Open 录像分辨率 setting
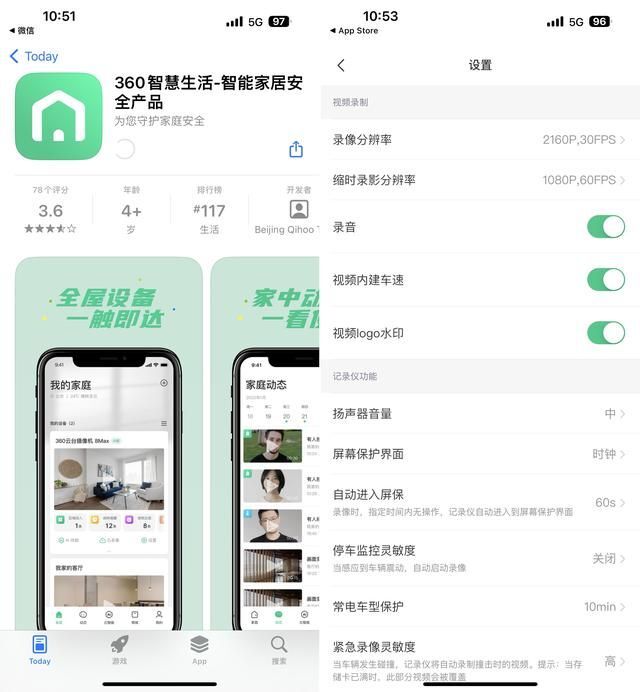The width and height of the screenshot is (640, 692). point(480,140)
